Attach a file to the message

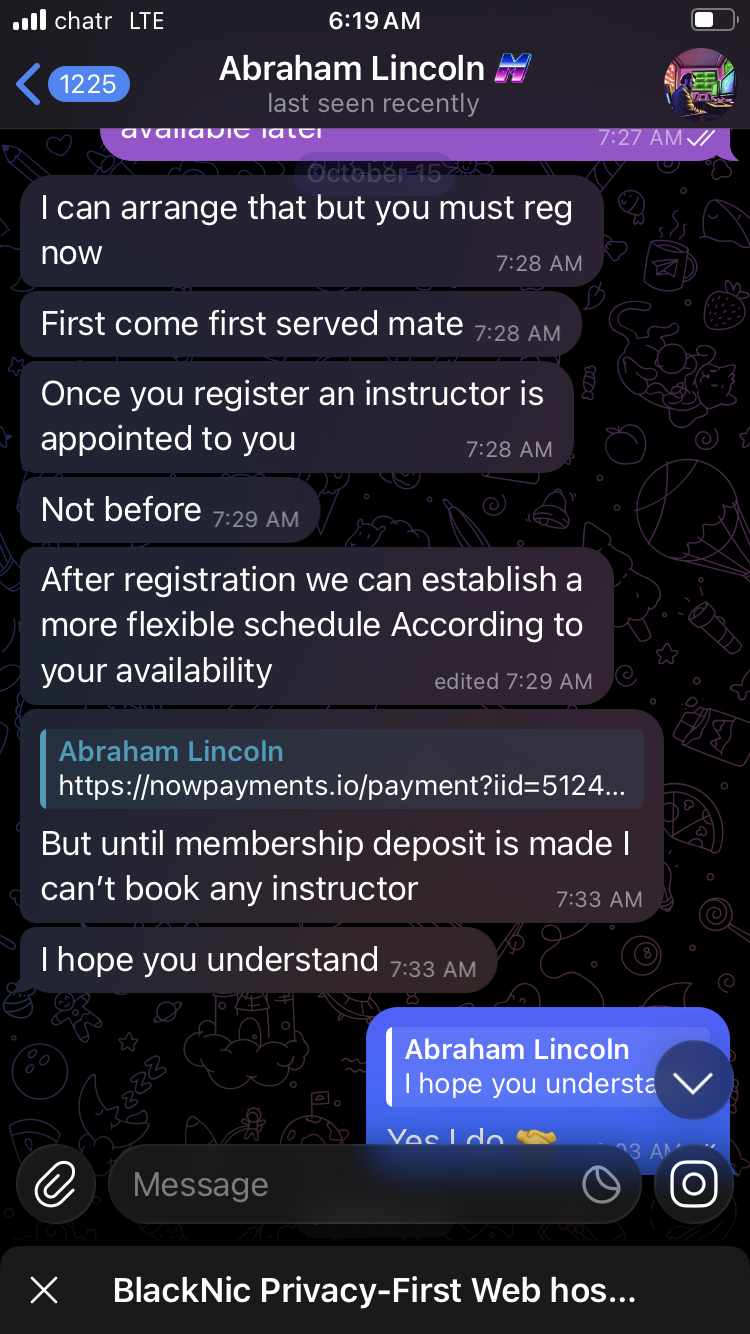click(55, 1185)
